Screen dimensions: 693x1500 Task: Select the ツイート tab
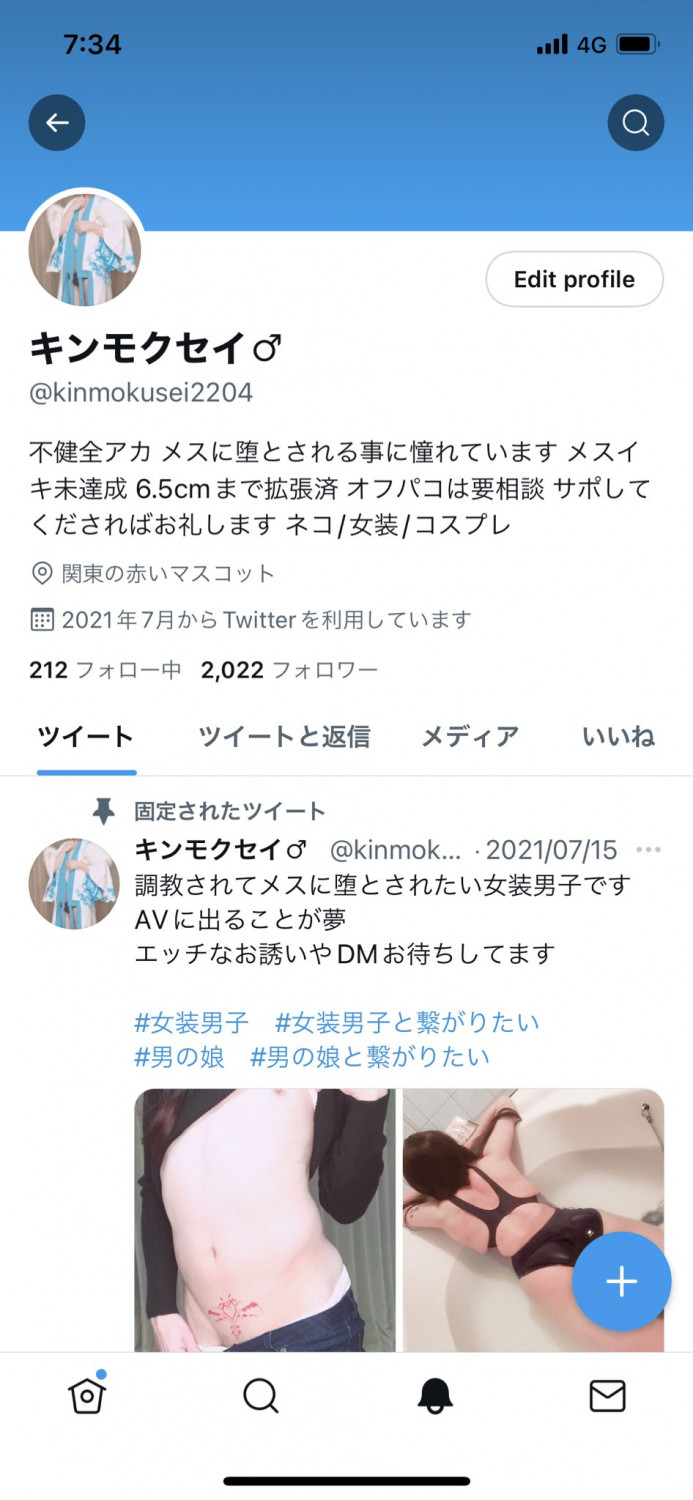[86, 737]
